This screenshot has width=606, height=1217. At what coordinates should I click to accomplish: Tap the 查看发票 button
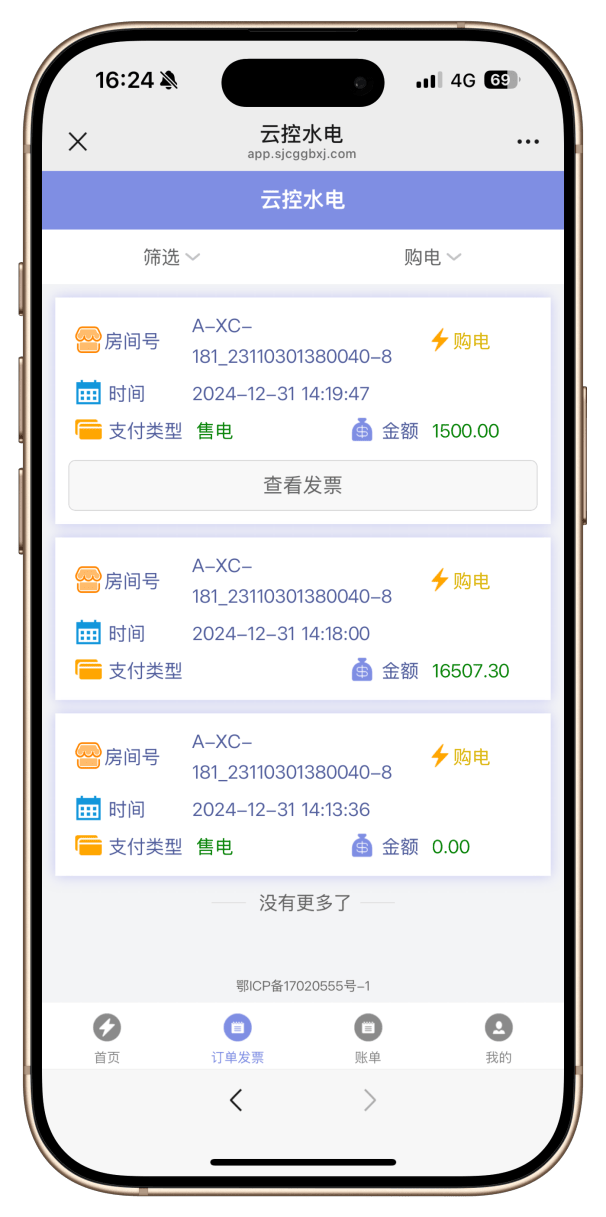click(303, 485)
